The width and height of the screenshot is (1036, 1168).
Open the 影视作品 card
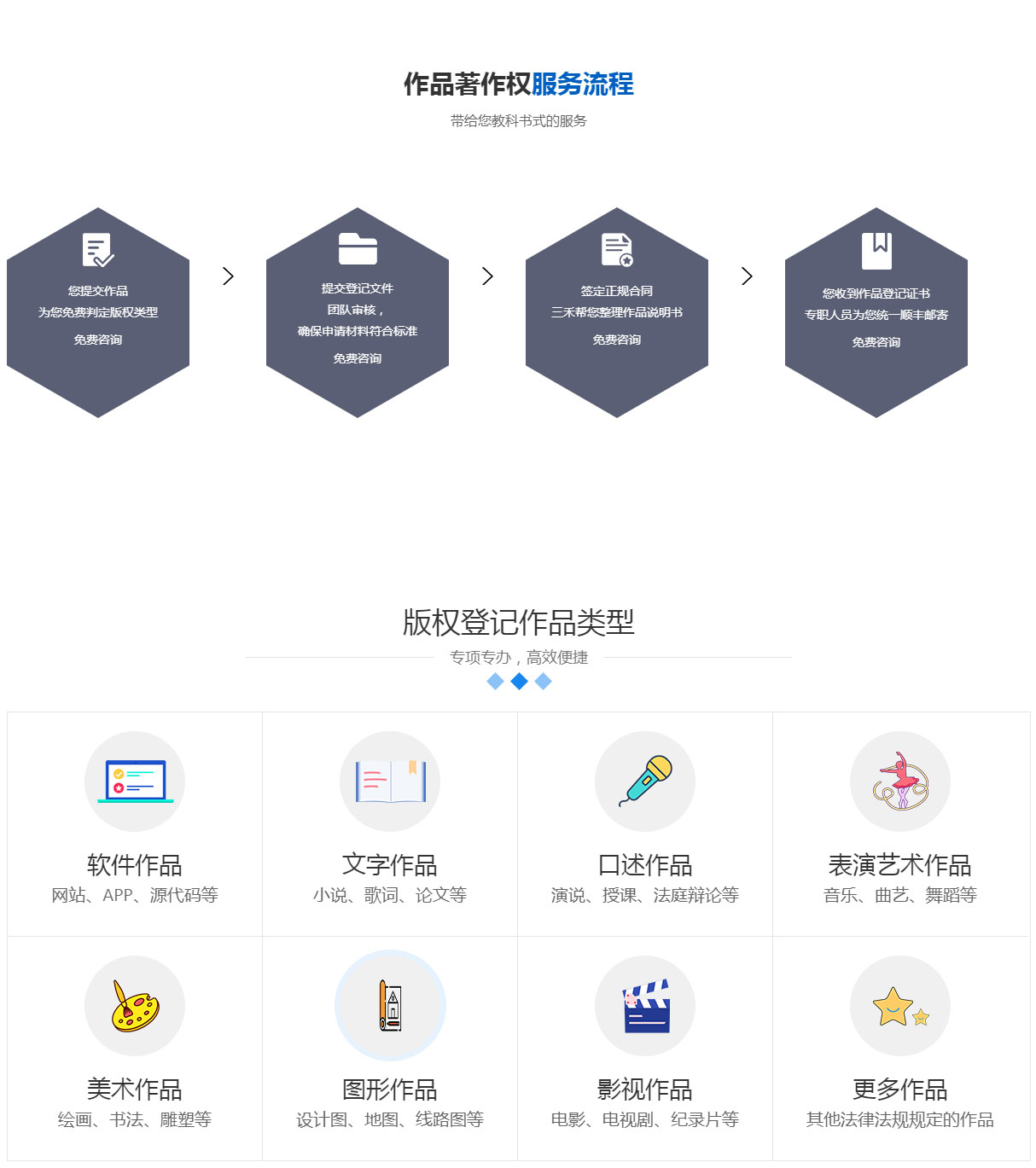tap(645, 1049)
